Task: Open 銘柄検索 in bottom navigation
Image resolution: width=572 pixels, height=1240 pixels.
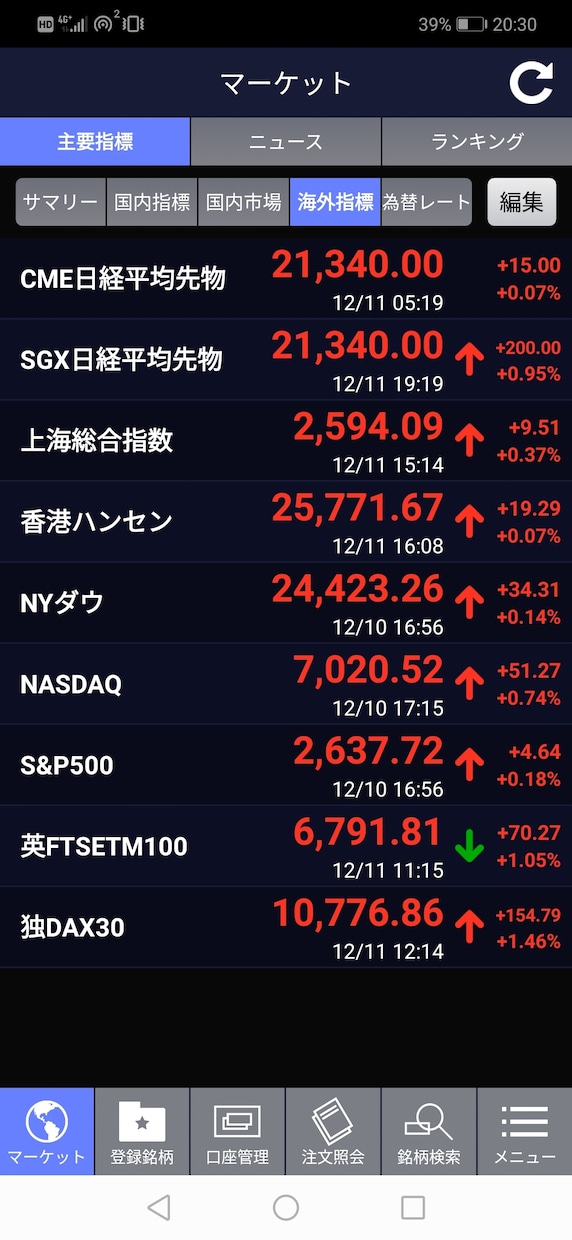Action: pyautogui.click(x=429, y=1132)
